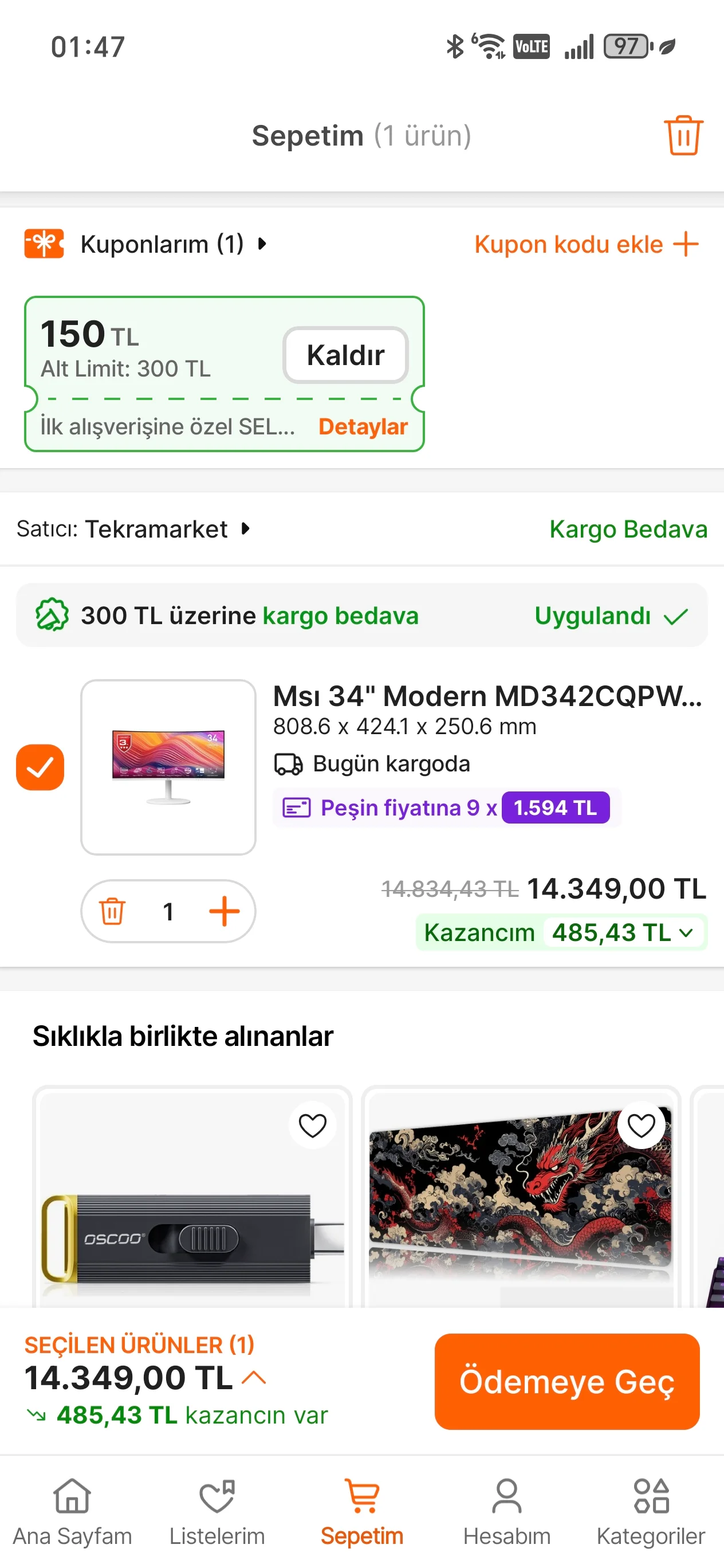This screenshot has width=724, height=1568.
Task: Increase monitor quantity with the plus button
Action: pyautogui.click(x=224, y=911)
